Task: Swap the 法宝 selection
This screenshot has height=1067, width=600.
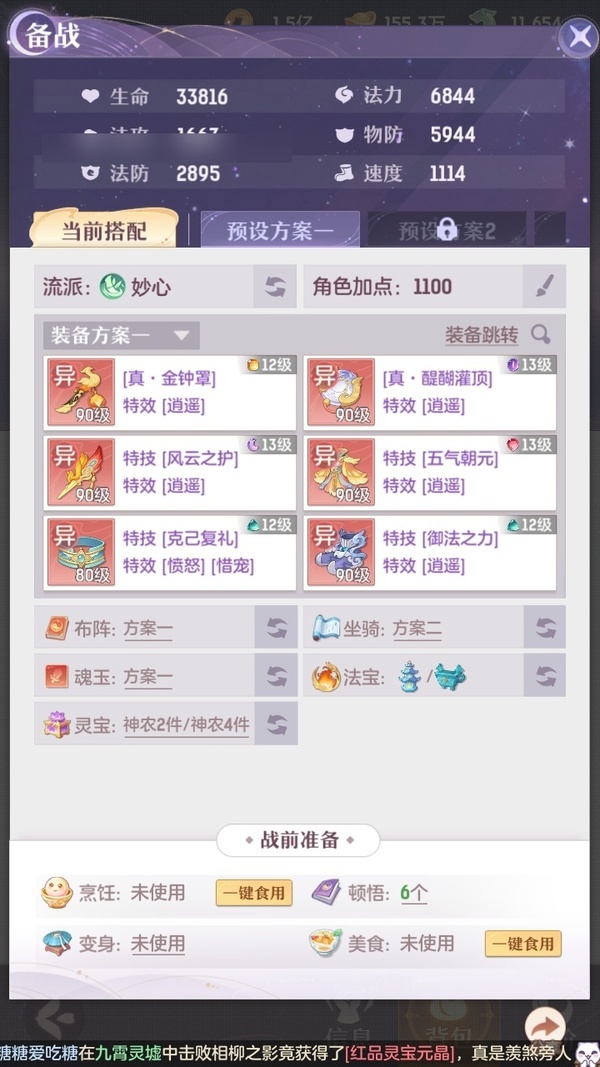Action: 544,677
